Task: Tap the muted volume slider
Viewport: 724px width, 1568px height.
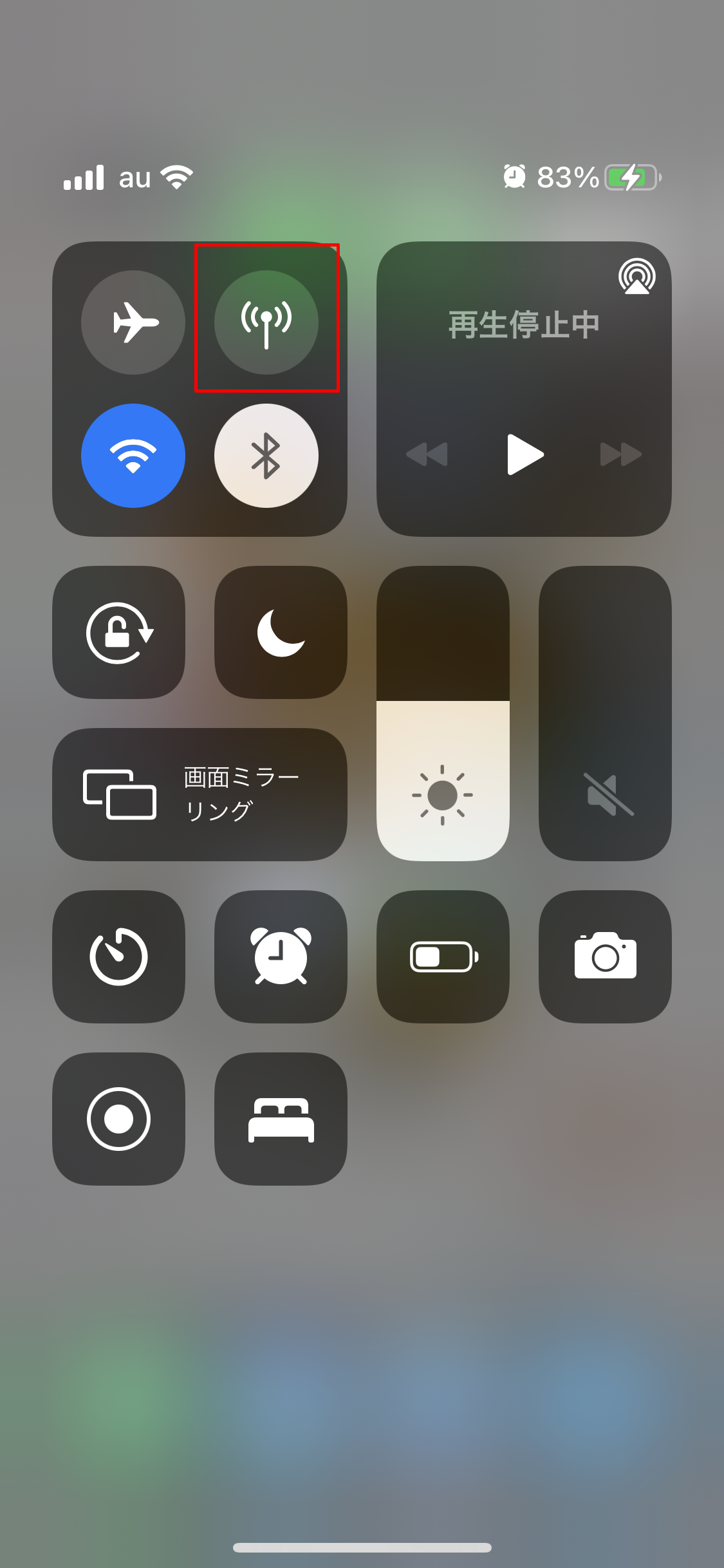Action: point(605,713)
